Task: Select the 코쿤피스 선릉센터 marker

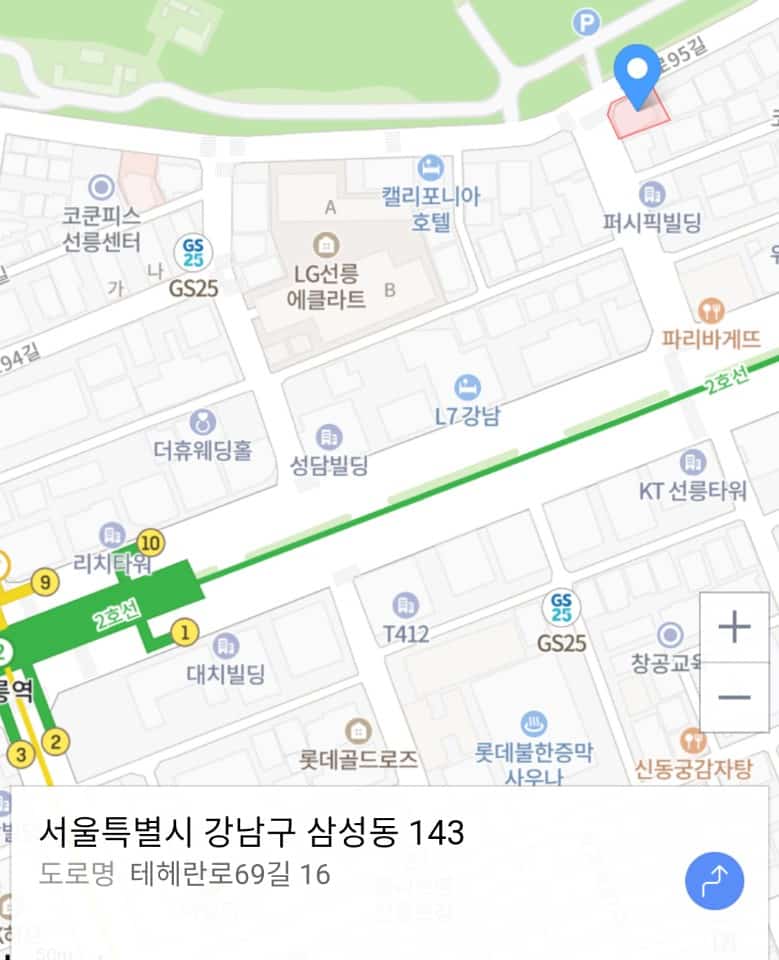Action: (x=101, y=187)
